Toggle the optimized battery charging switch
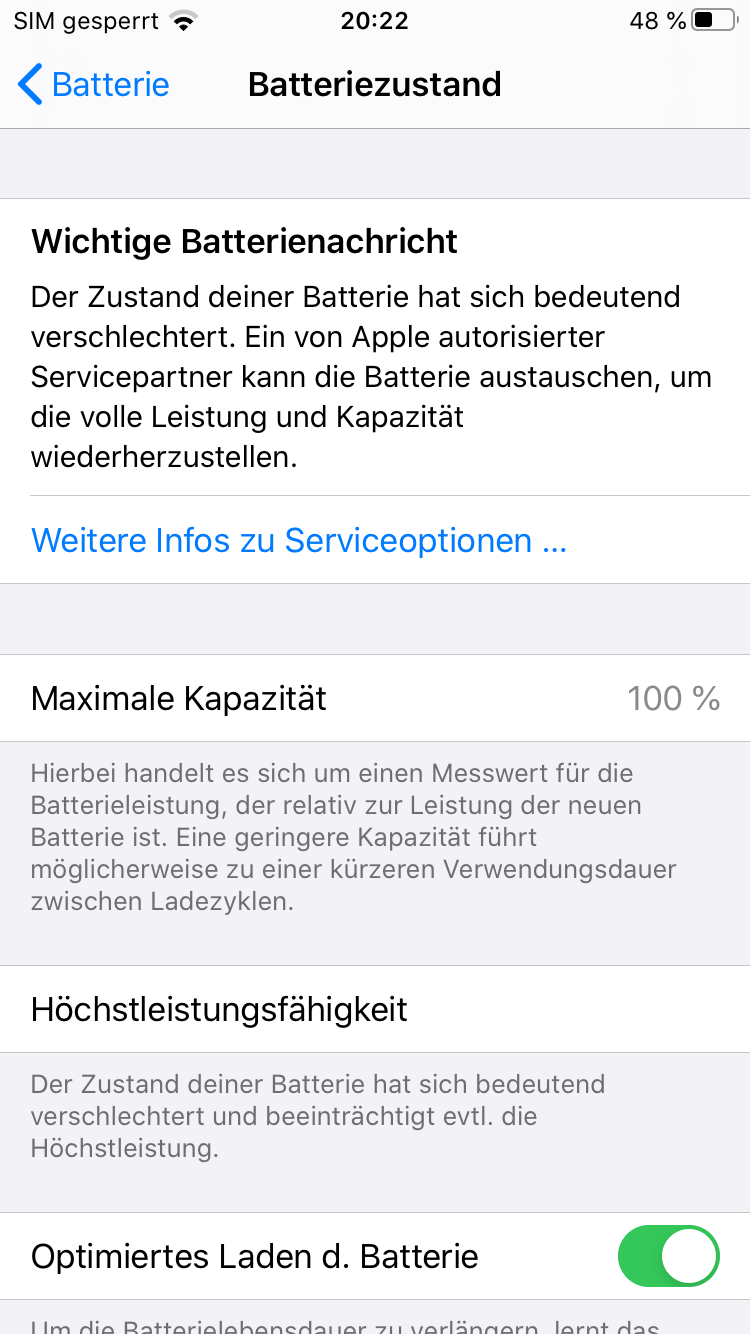 (668, 1256)
